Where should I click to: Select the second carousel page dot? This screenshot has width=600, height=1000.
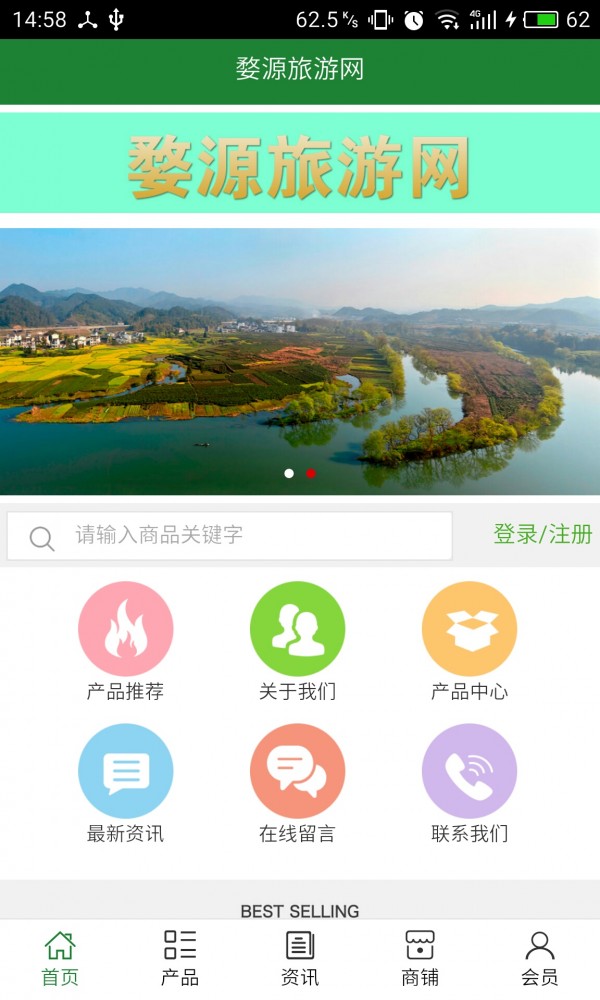tap(311, 473)
